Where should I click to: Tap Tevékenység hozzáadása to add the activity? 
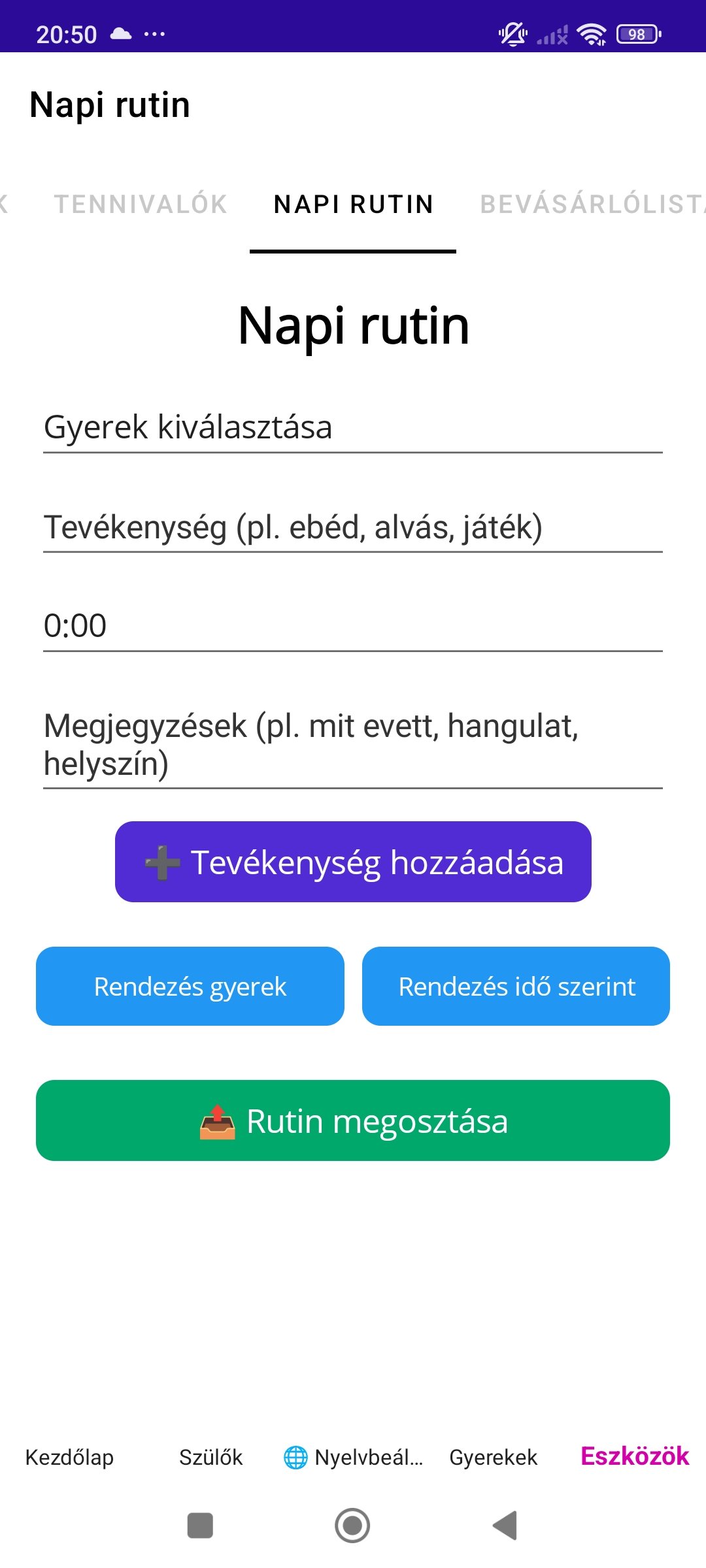pyautogui.click(x=353, y=862)
